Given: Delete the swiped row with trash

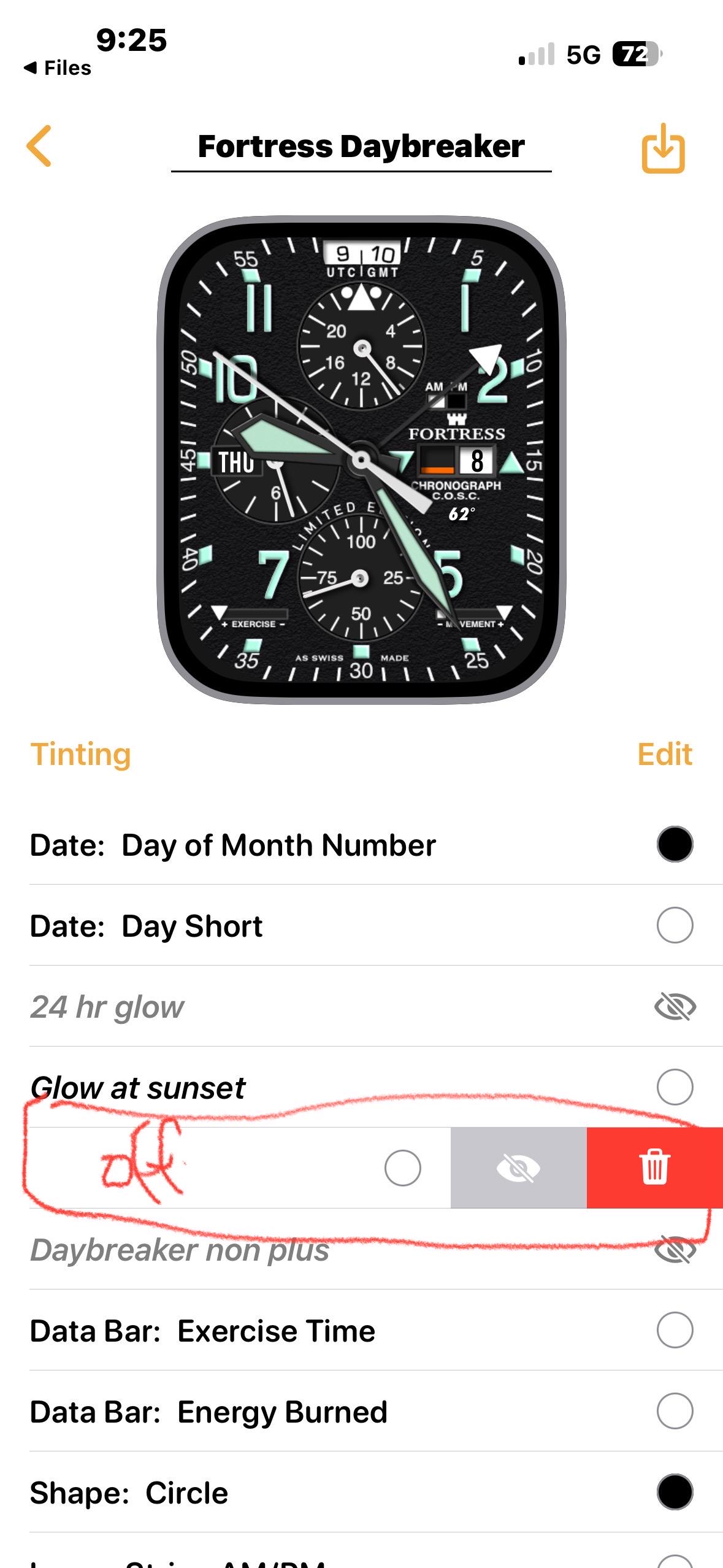Looking at the screenshot, I should point(654,1167).
